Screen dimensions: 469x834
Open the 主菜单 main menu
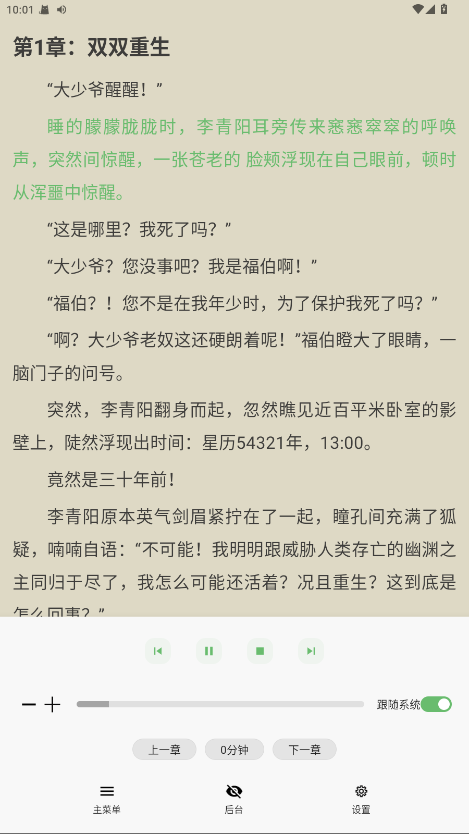click(107, 799)
